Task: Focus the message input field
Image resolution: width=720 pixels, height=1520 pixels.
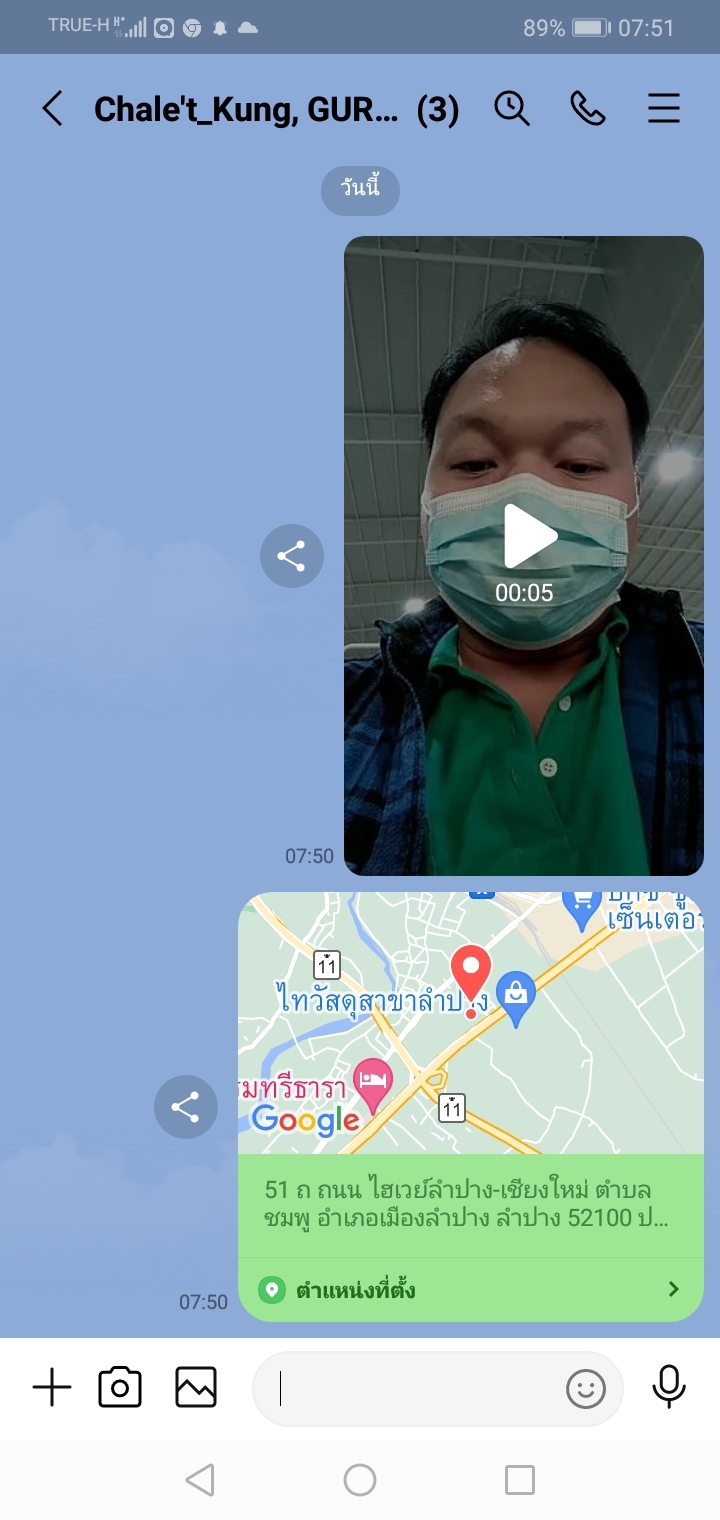Action: pos(410,1388)
